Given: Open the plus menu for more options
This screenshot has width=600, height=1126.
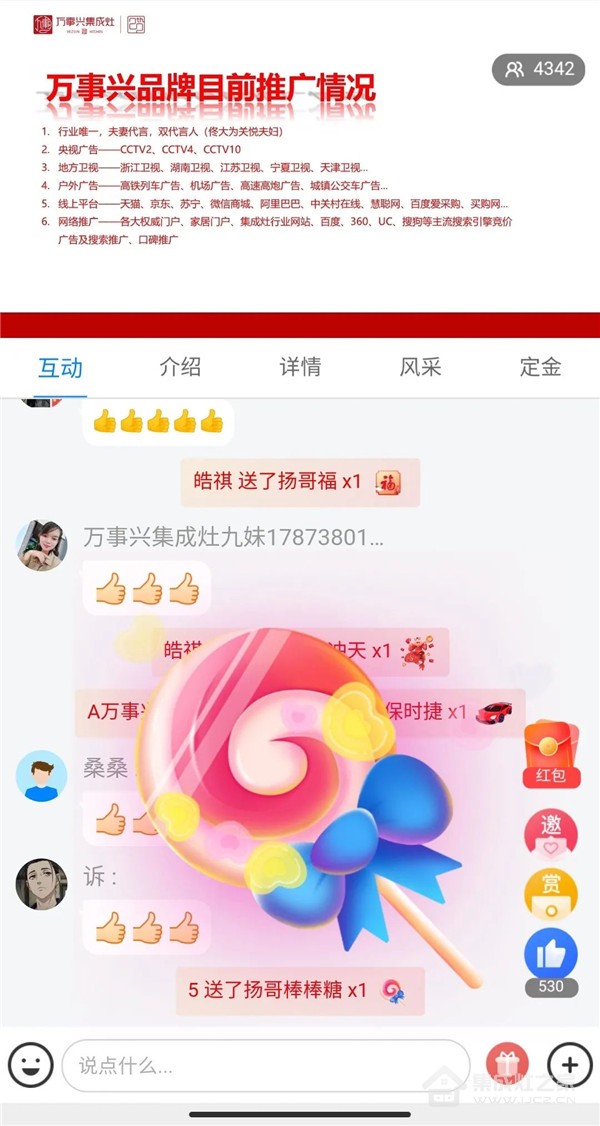Looking at the screenshot, I should [x=571, y=1064].
